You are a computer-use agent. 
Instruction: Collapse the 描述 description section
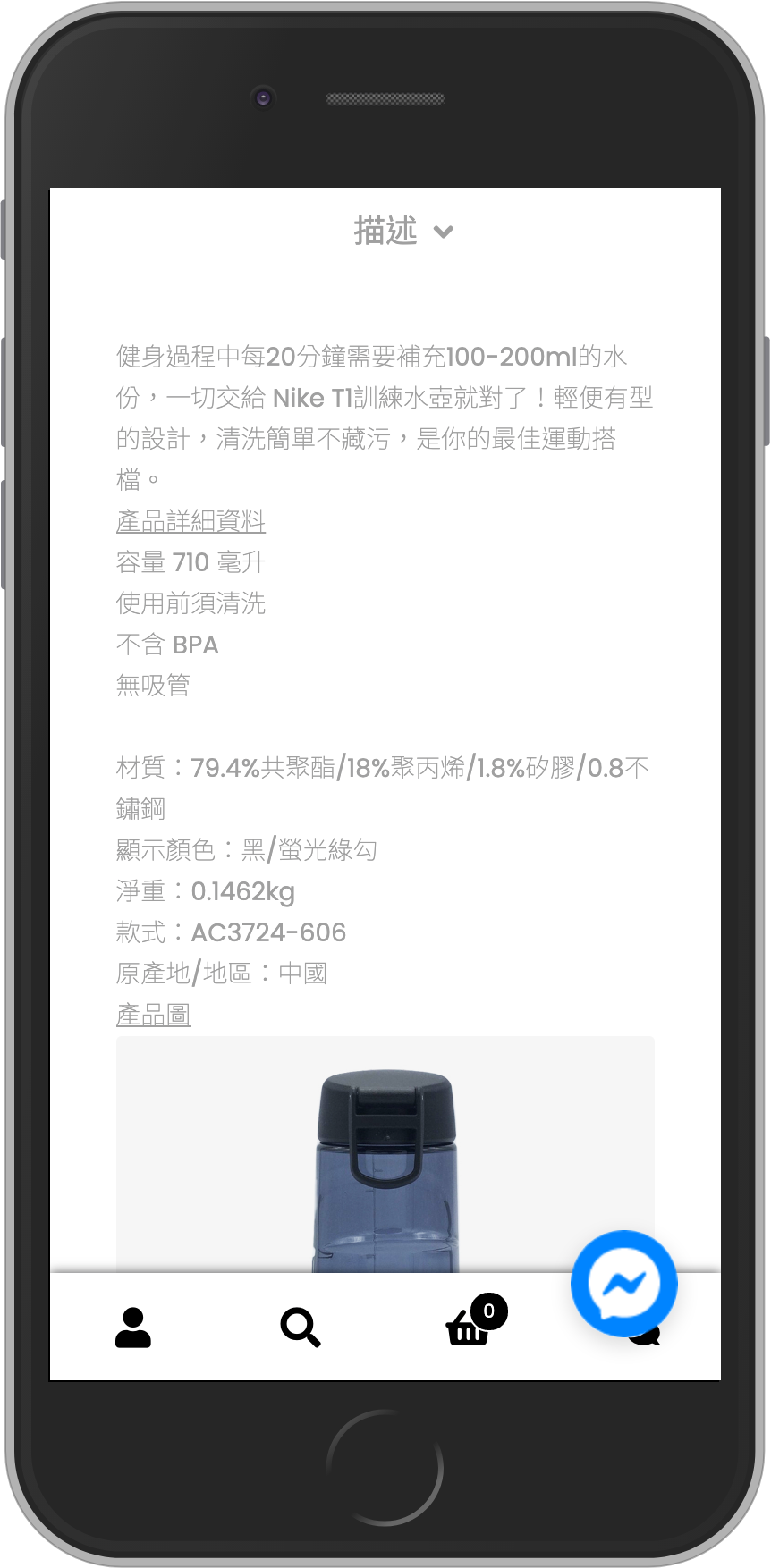(402, 232)
